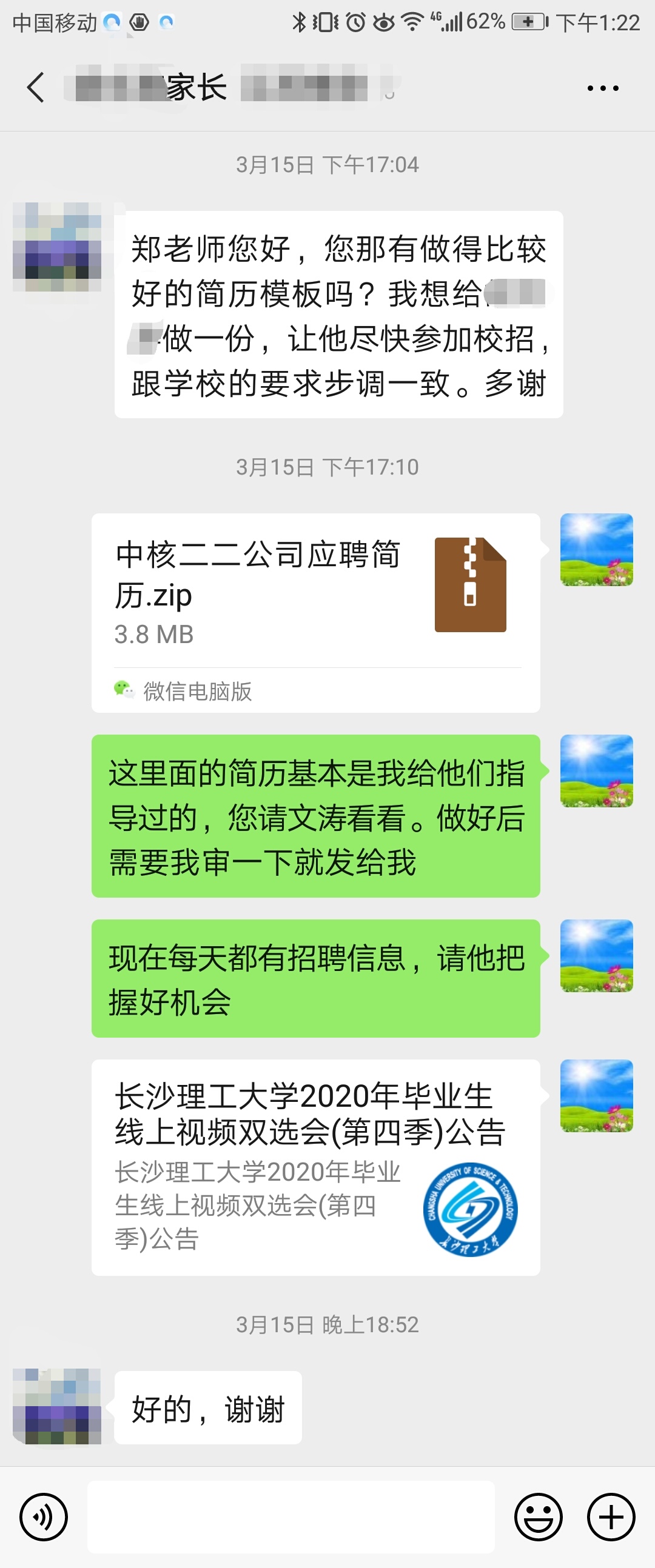
Task: Switch to voice message input
Action: coord(43,1517)
